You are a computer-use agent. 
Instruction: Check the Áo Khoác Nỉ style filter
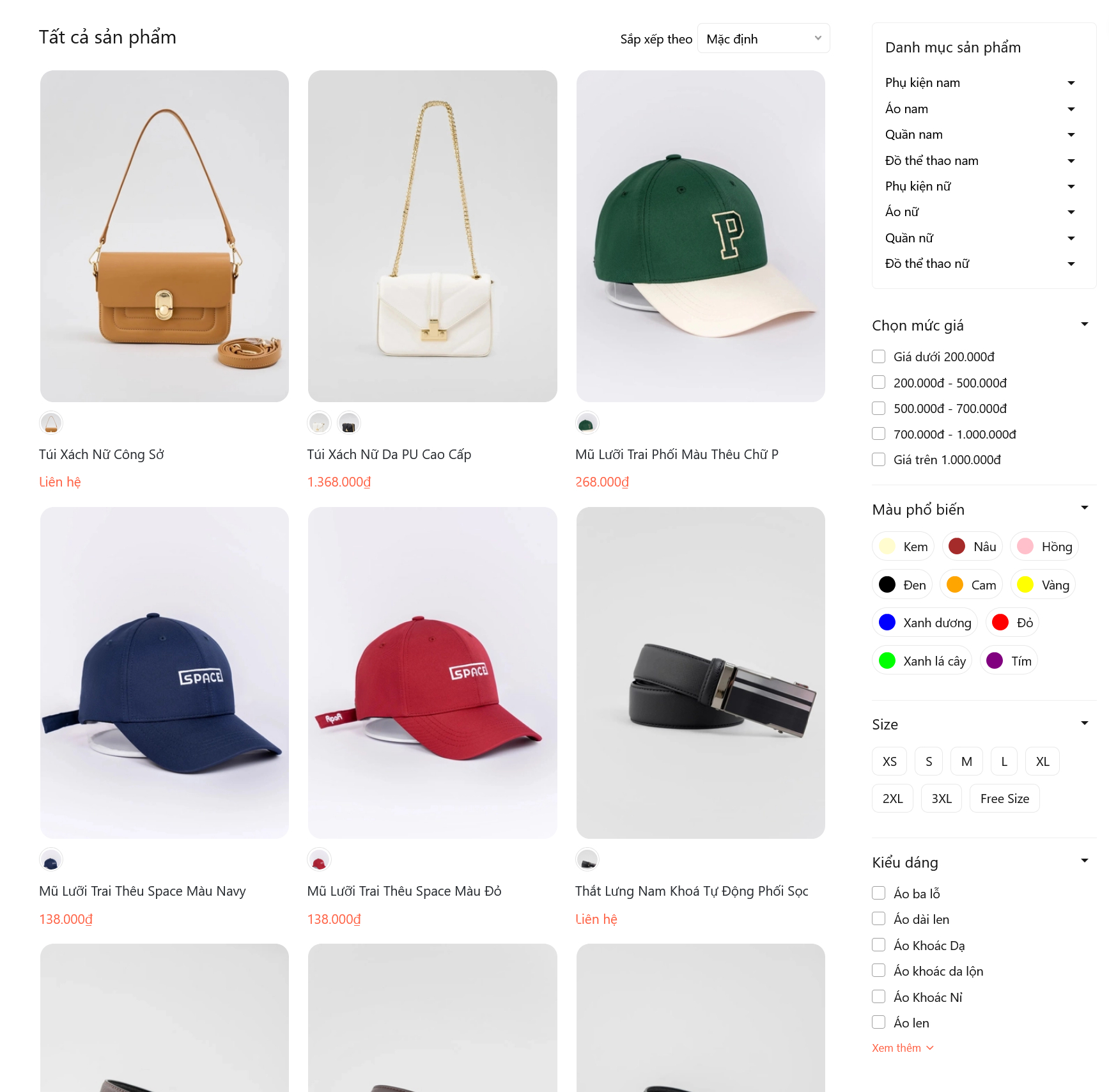[x=879, y=997]
